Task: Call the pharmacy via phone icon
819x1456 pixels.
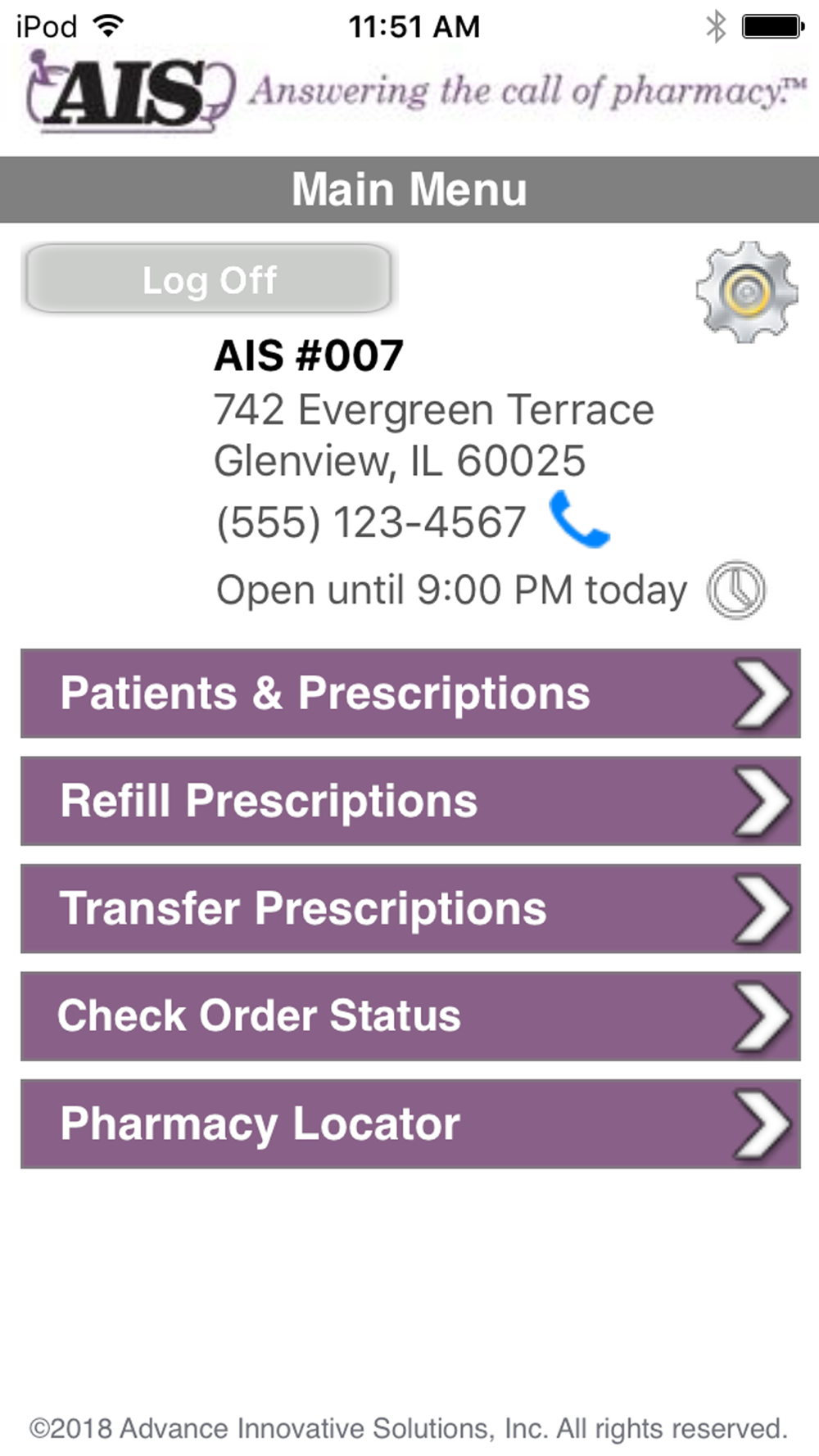Action: point(580,518)
